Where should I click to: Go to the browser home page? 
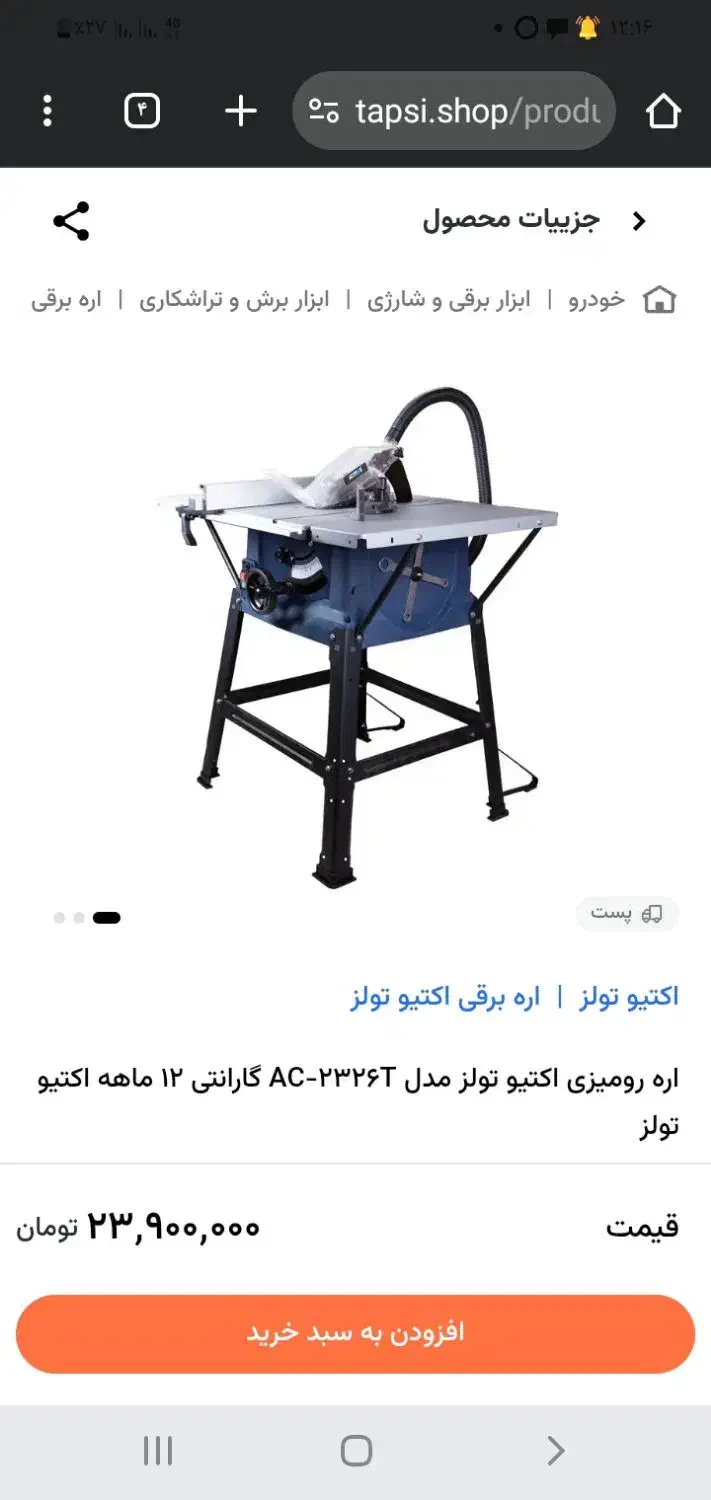click(663, 111)
